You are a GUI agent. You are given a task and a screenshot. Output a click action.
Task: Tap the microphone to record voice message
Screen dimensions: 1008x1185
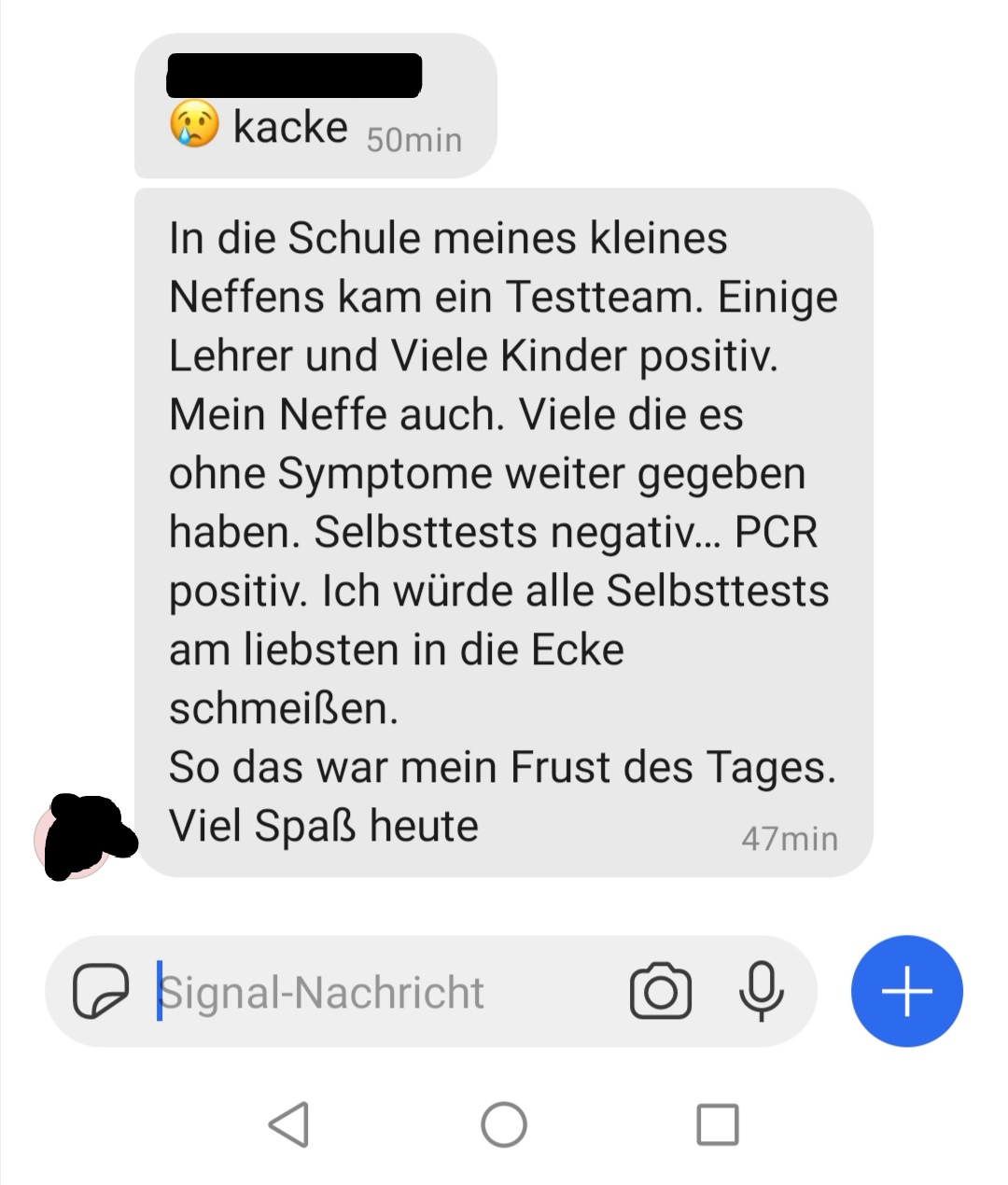[x=762, y=990]
